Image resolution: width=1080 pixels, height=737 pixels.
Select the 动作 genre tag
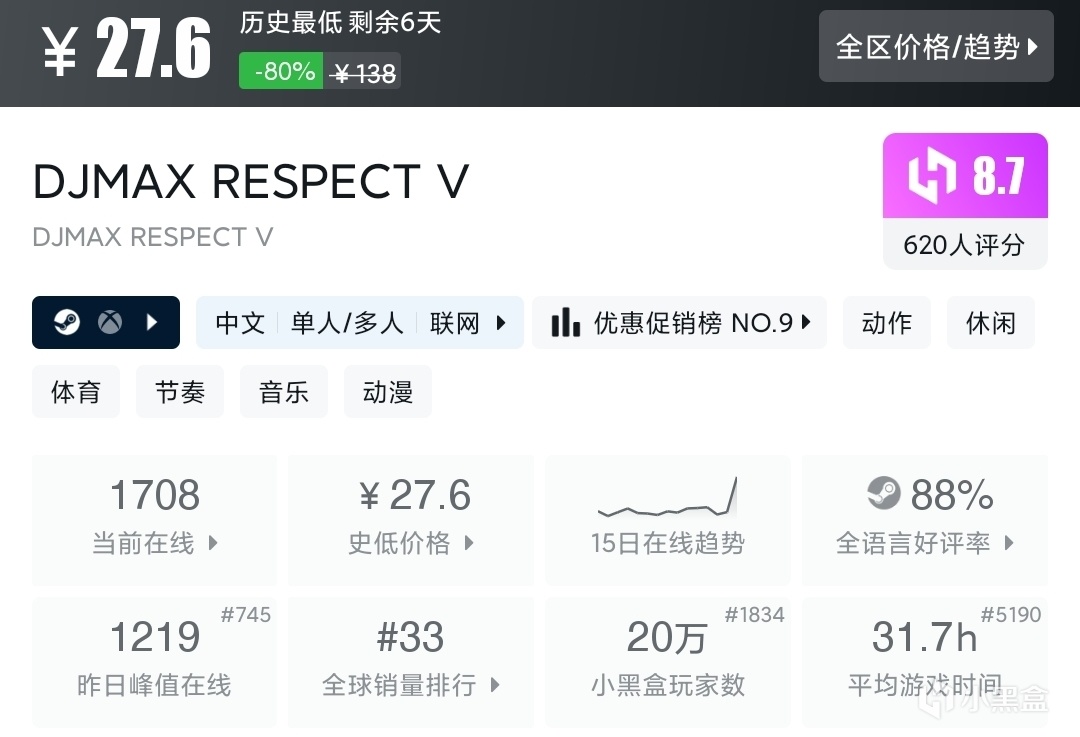(886, 322)
